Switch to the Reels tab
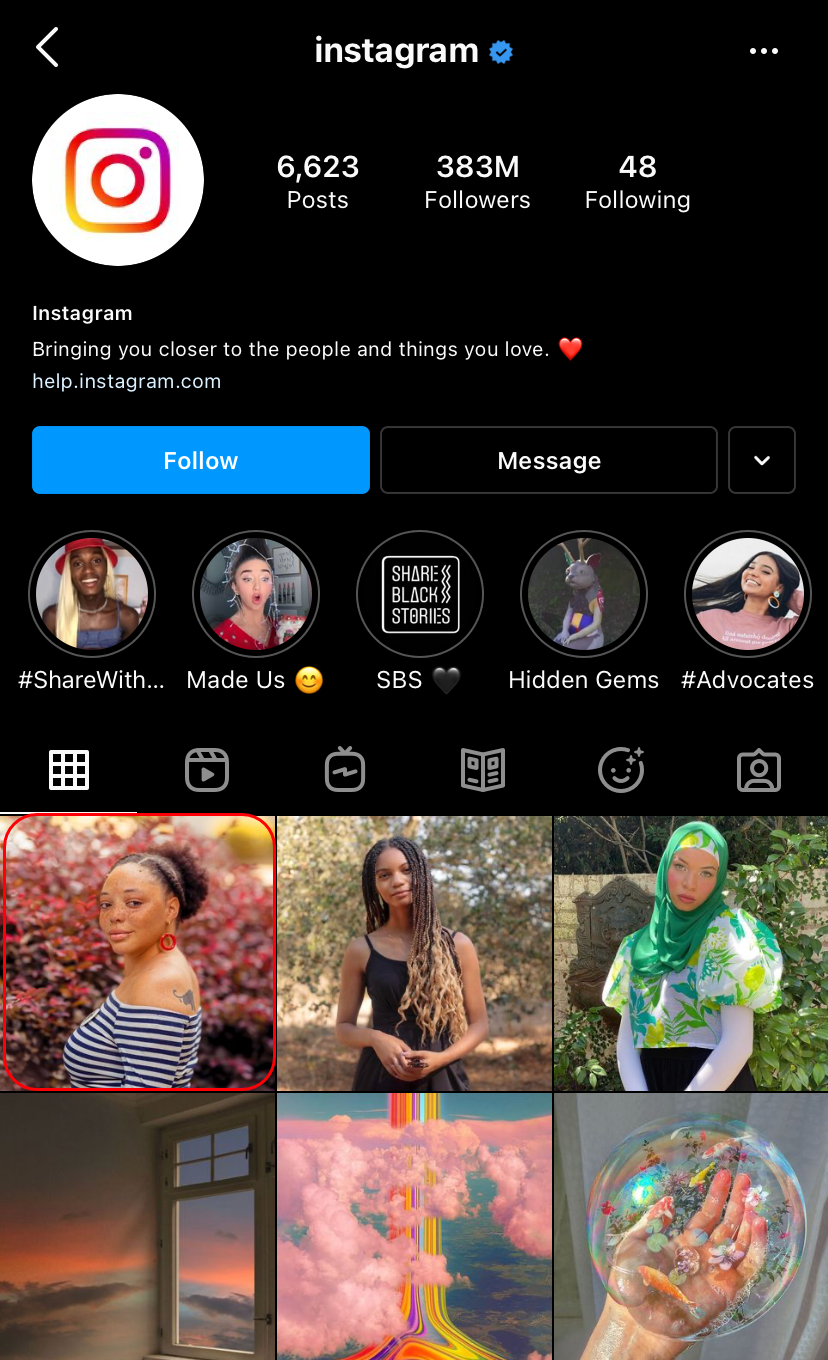828x1360 pixels. [207, 771]
